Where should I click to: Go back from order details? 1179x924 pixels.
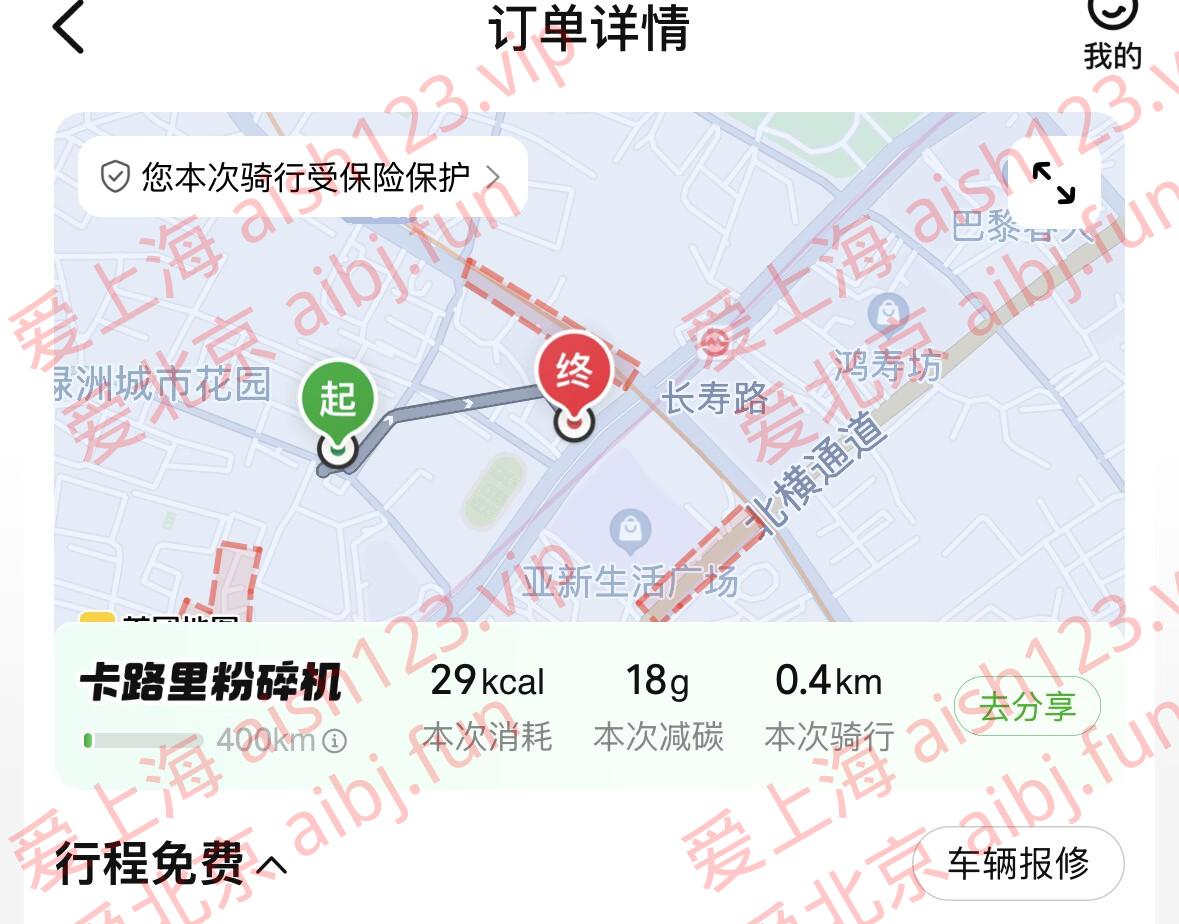tap(69, 27)
